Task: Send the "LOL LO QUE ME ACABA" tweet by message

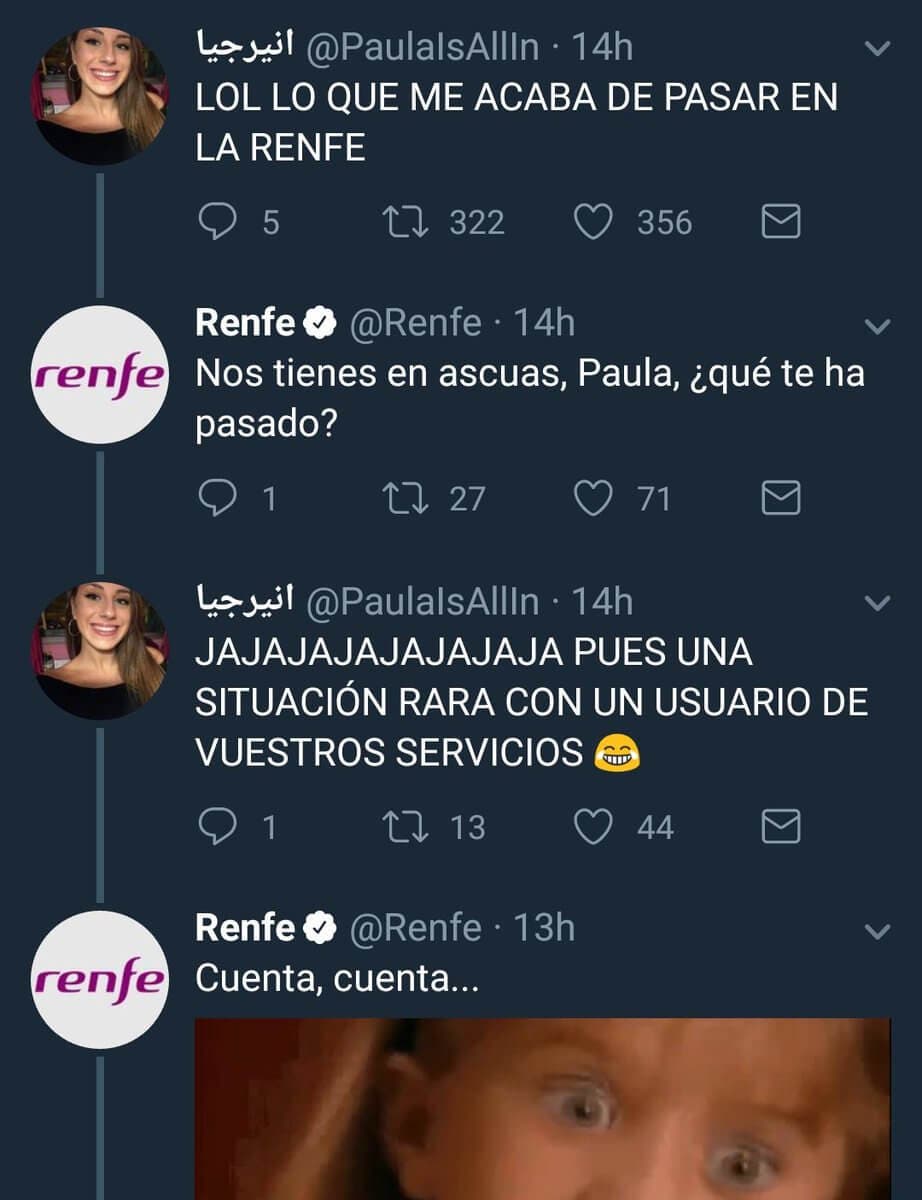Action: pyautogui.click(x=781, y=222)
